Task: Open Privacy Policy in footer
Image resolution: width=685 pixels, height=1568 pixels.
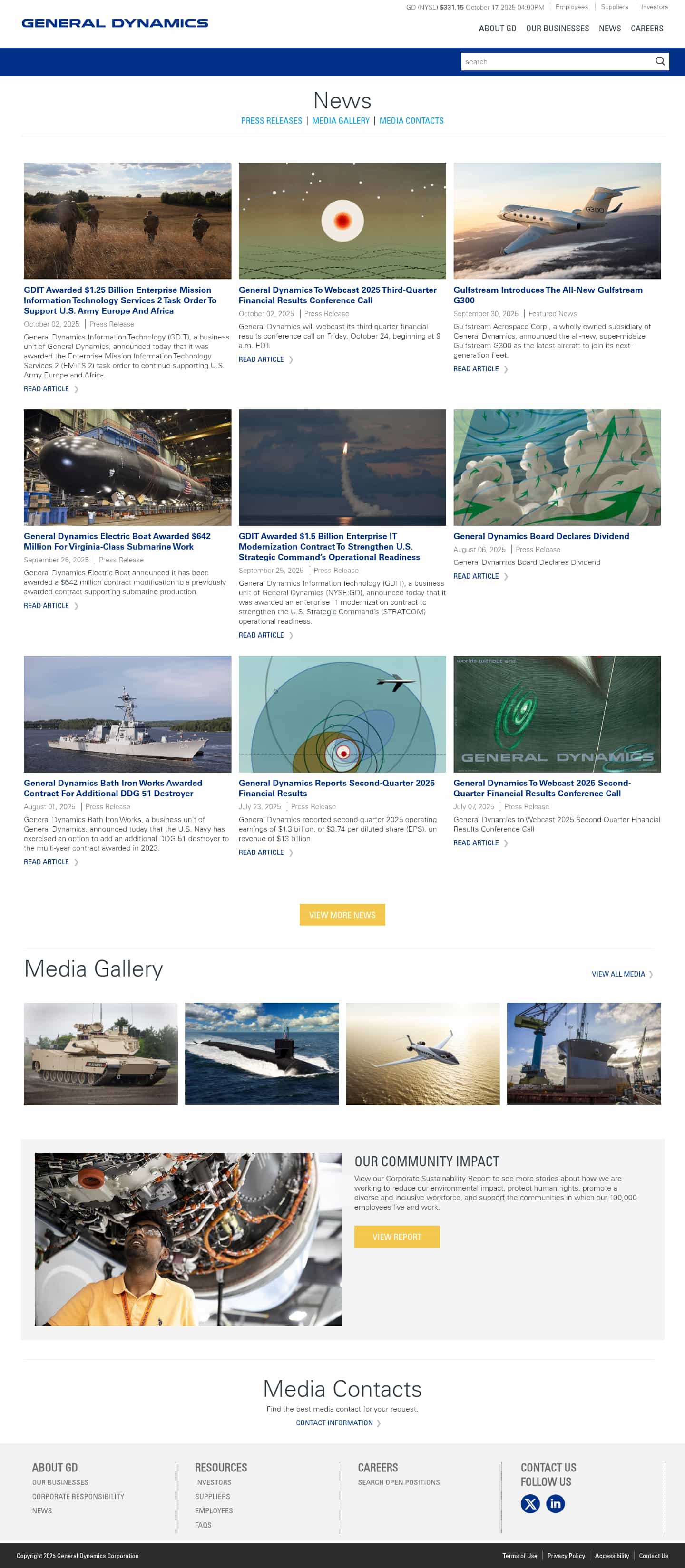Action: (566, 1555)
